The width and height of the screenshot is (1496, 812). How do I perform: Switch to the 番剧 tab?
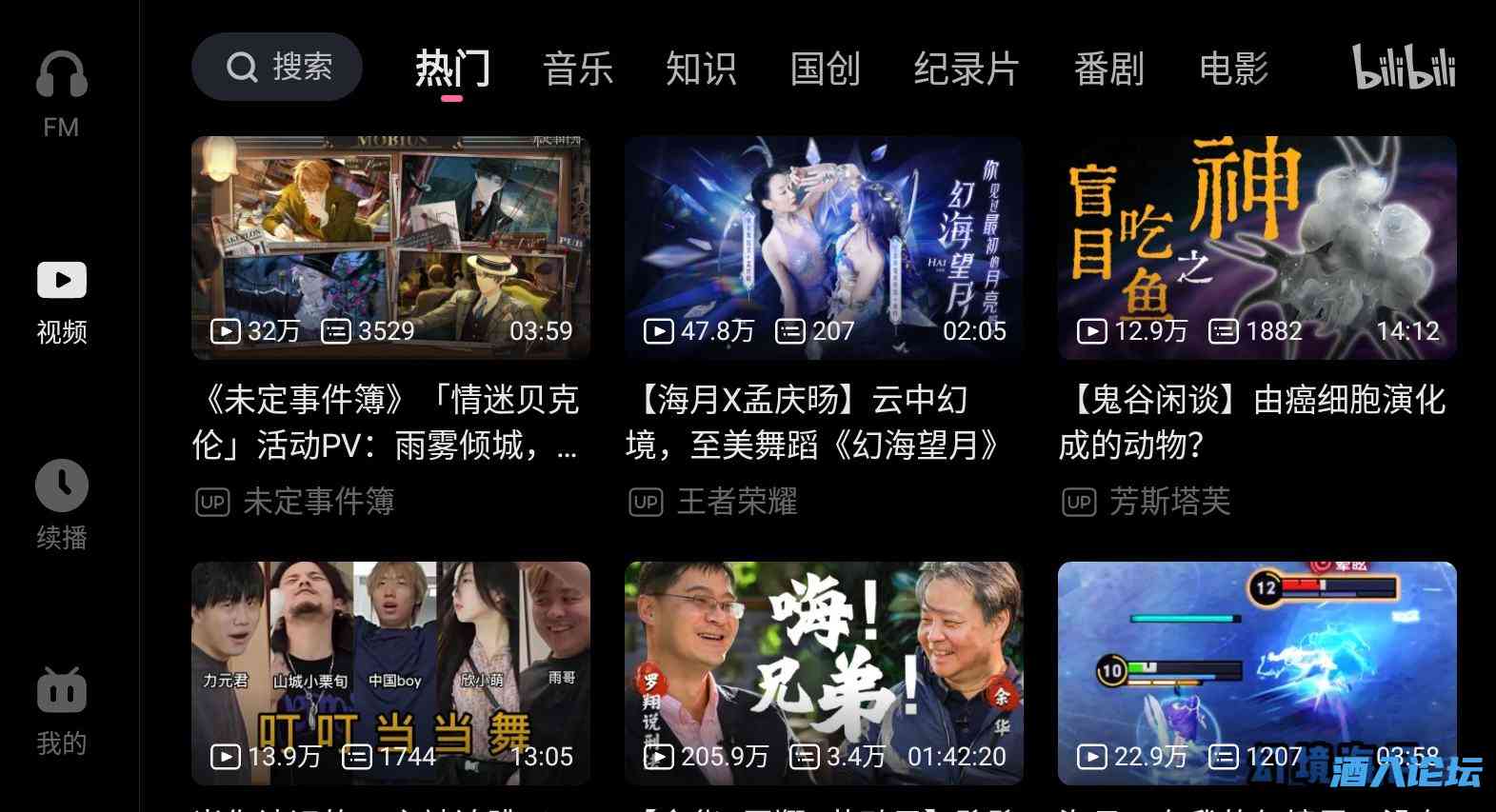tap(1108, 69)
